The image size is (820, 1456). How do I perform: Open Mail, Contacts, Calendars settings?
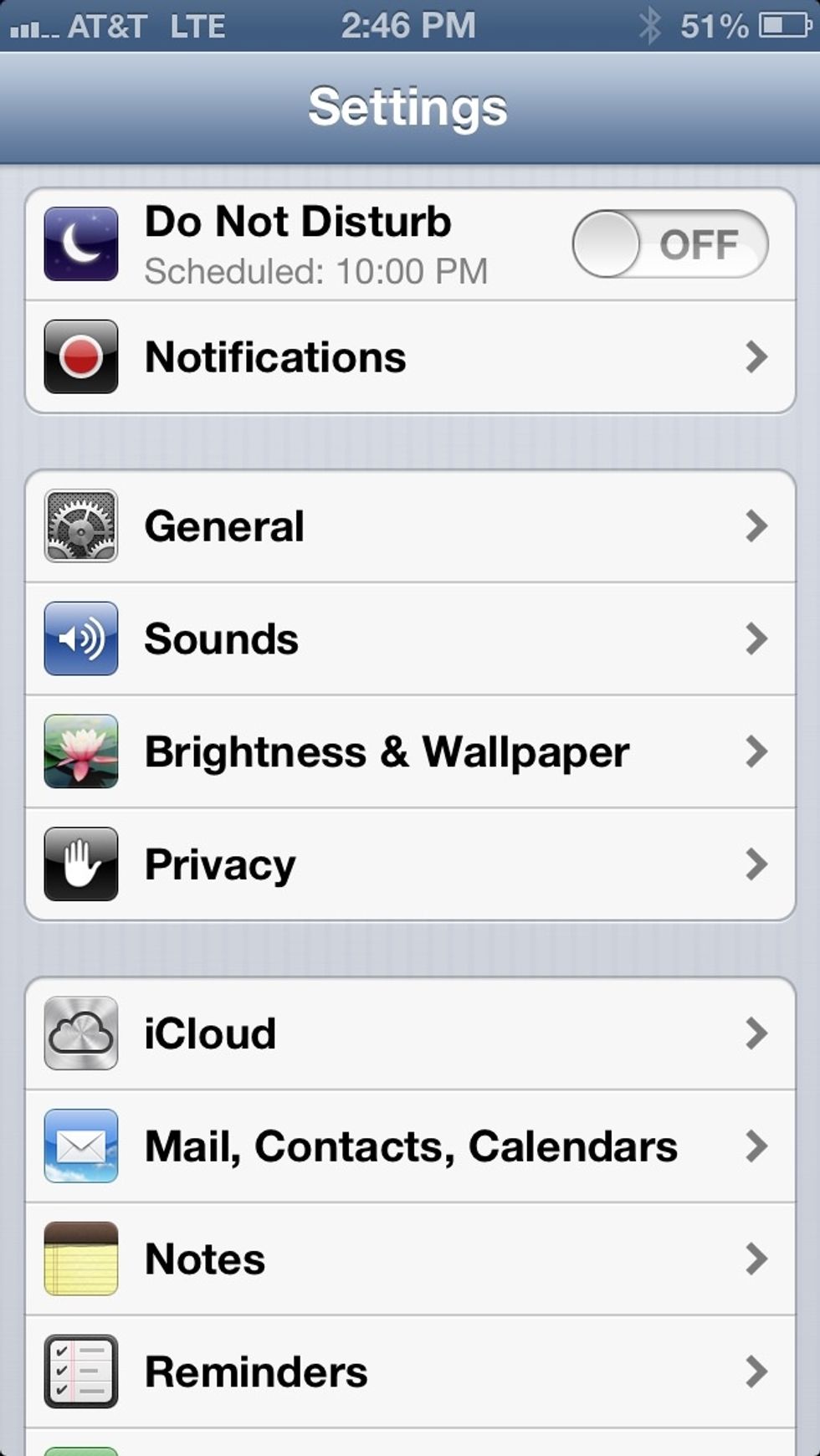point(410,1146)
